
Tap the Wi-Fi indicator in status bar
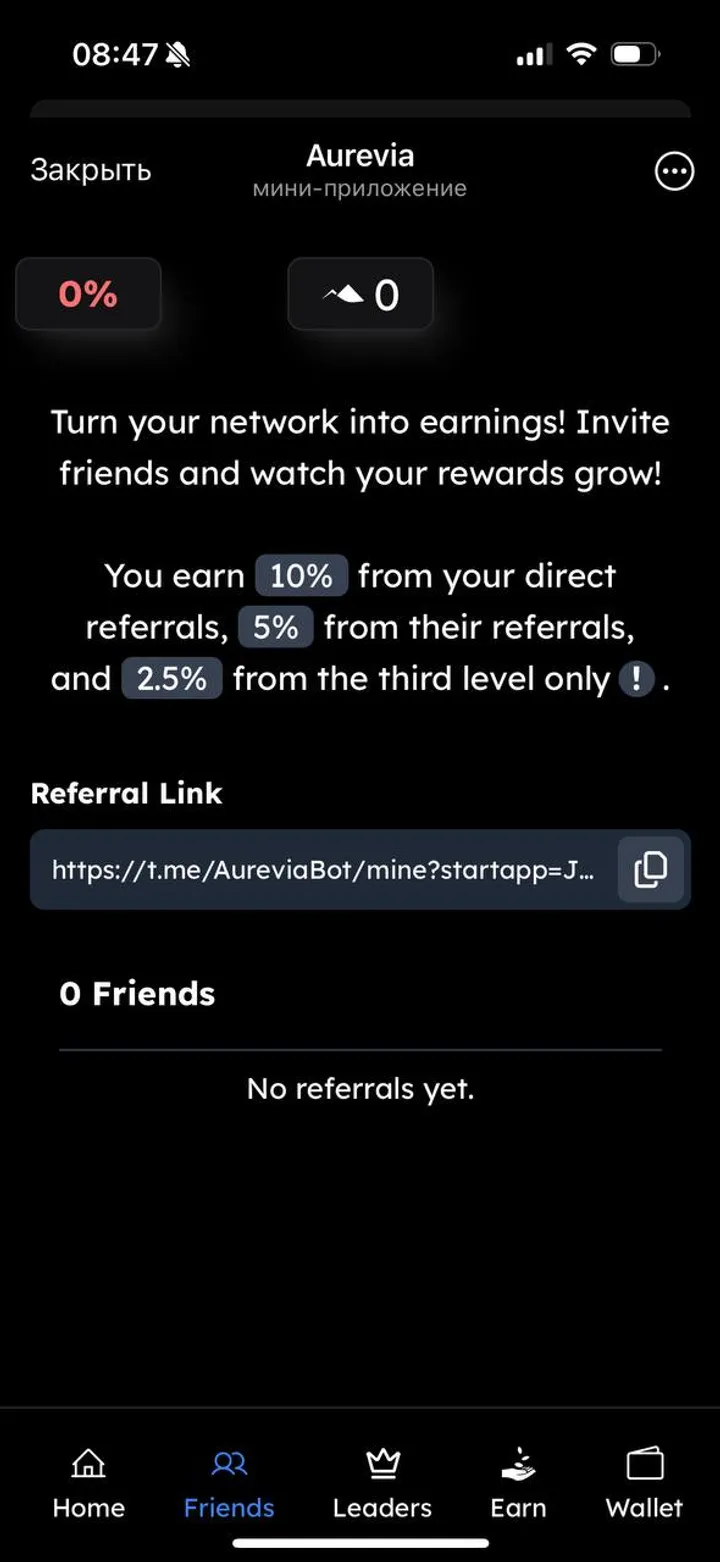click(580, 54)
